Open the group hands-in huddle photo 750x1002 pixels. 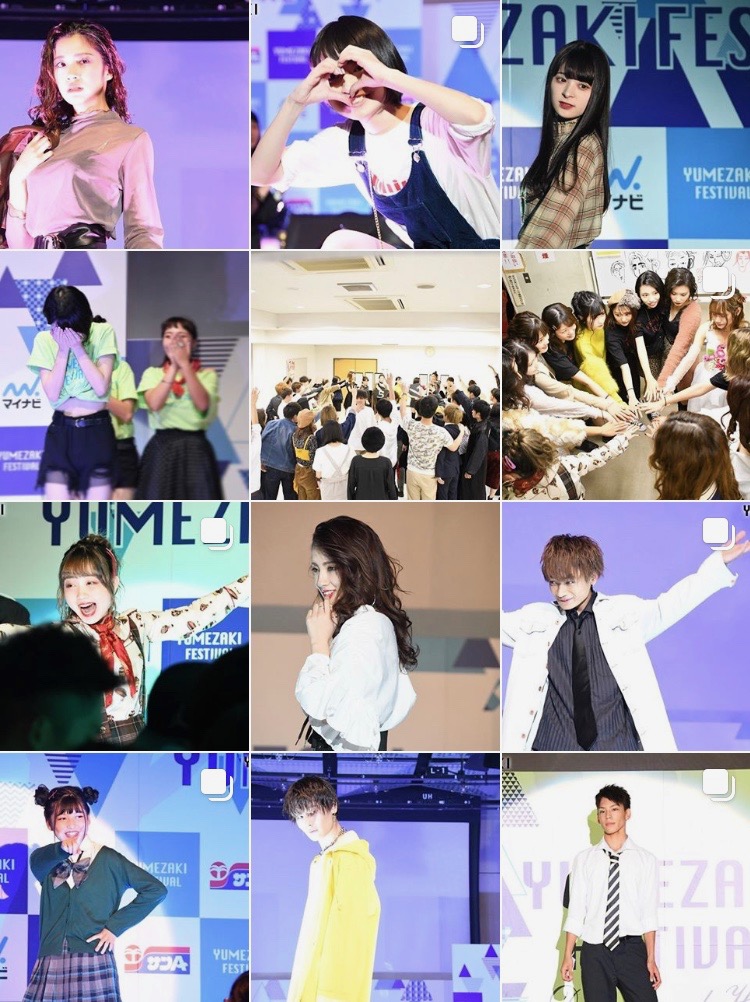coord(626,375)
